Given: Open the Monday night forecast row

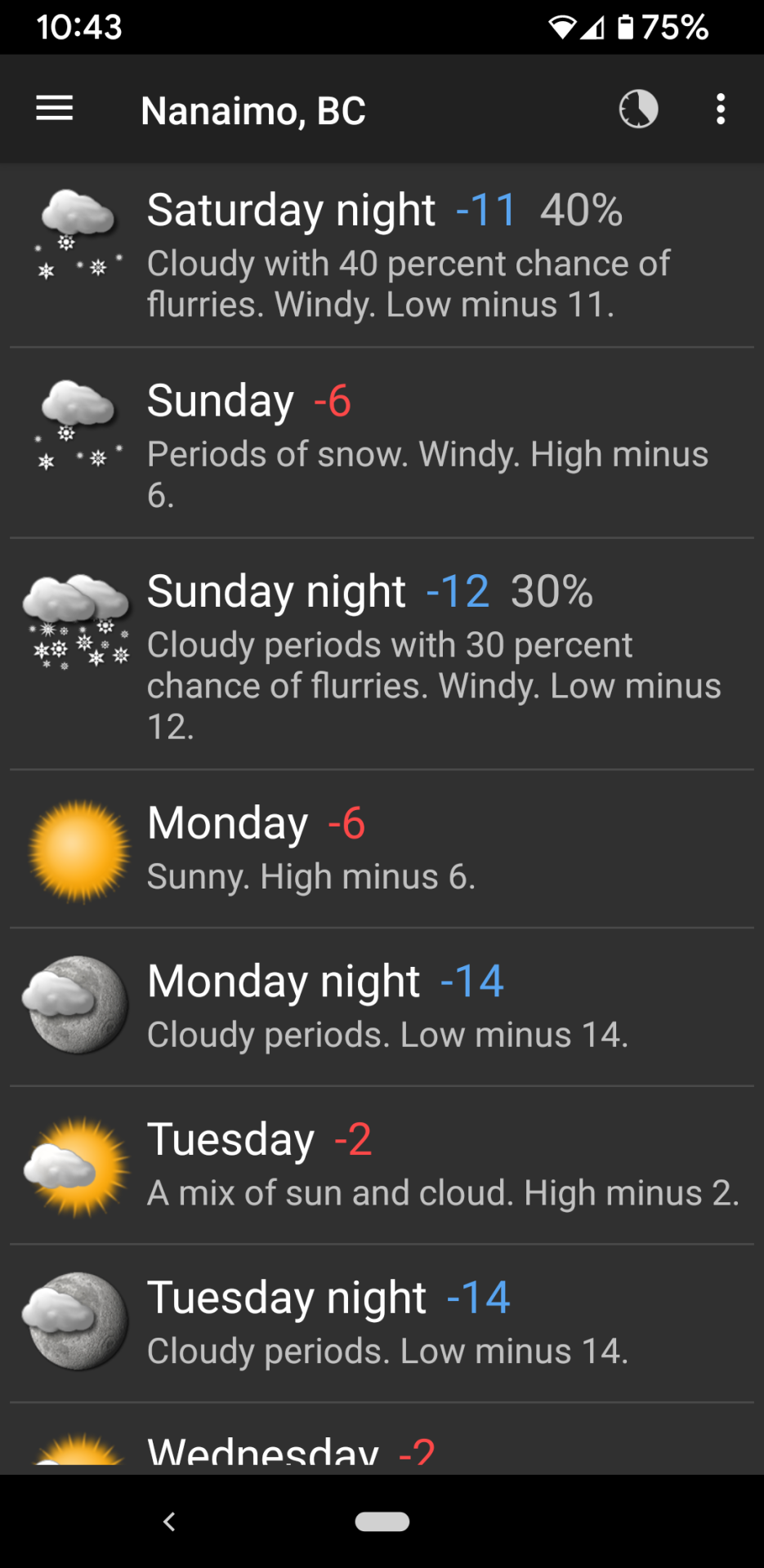Looking at the screenshot, I should (x=382, y=1007).
